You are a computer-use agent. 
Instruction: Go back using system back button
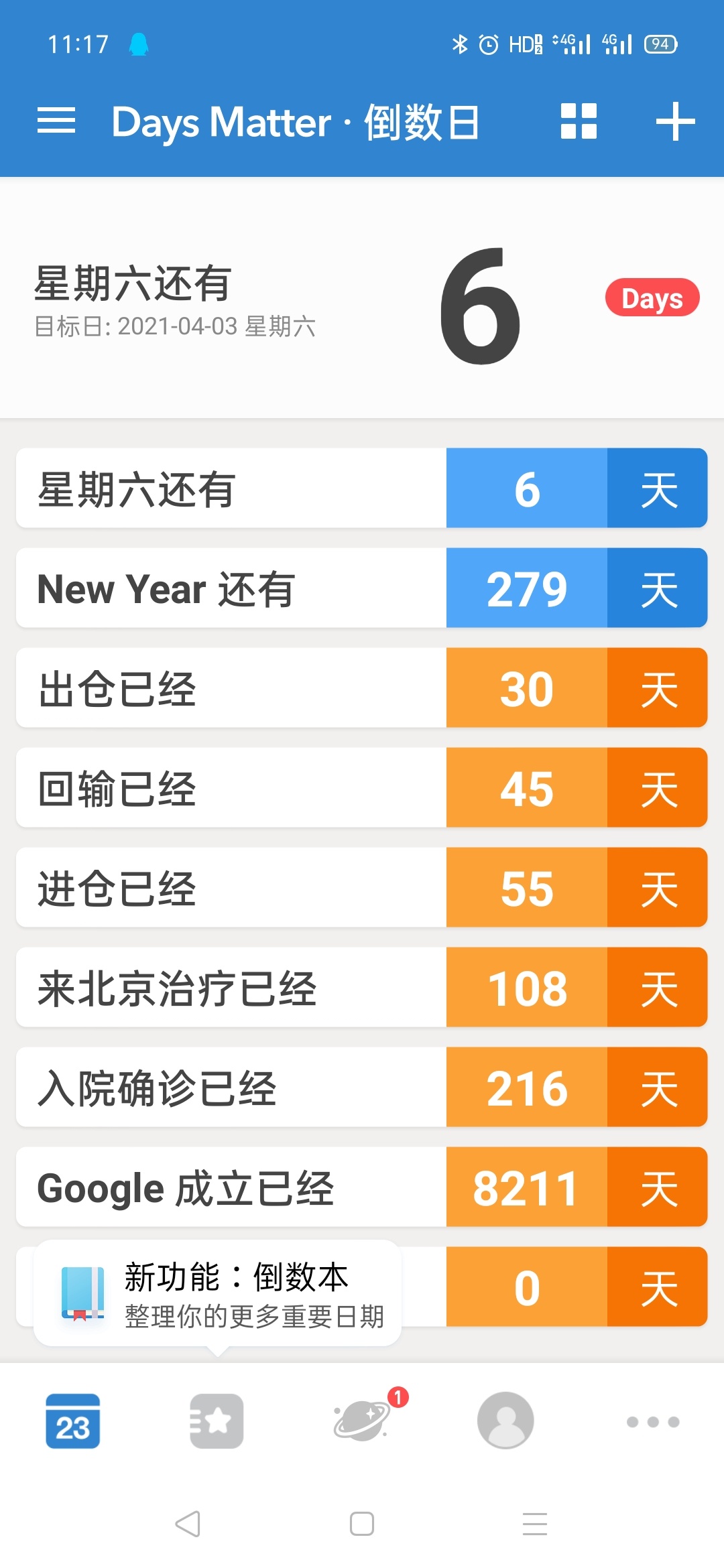[188, 1524]
